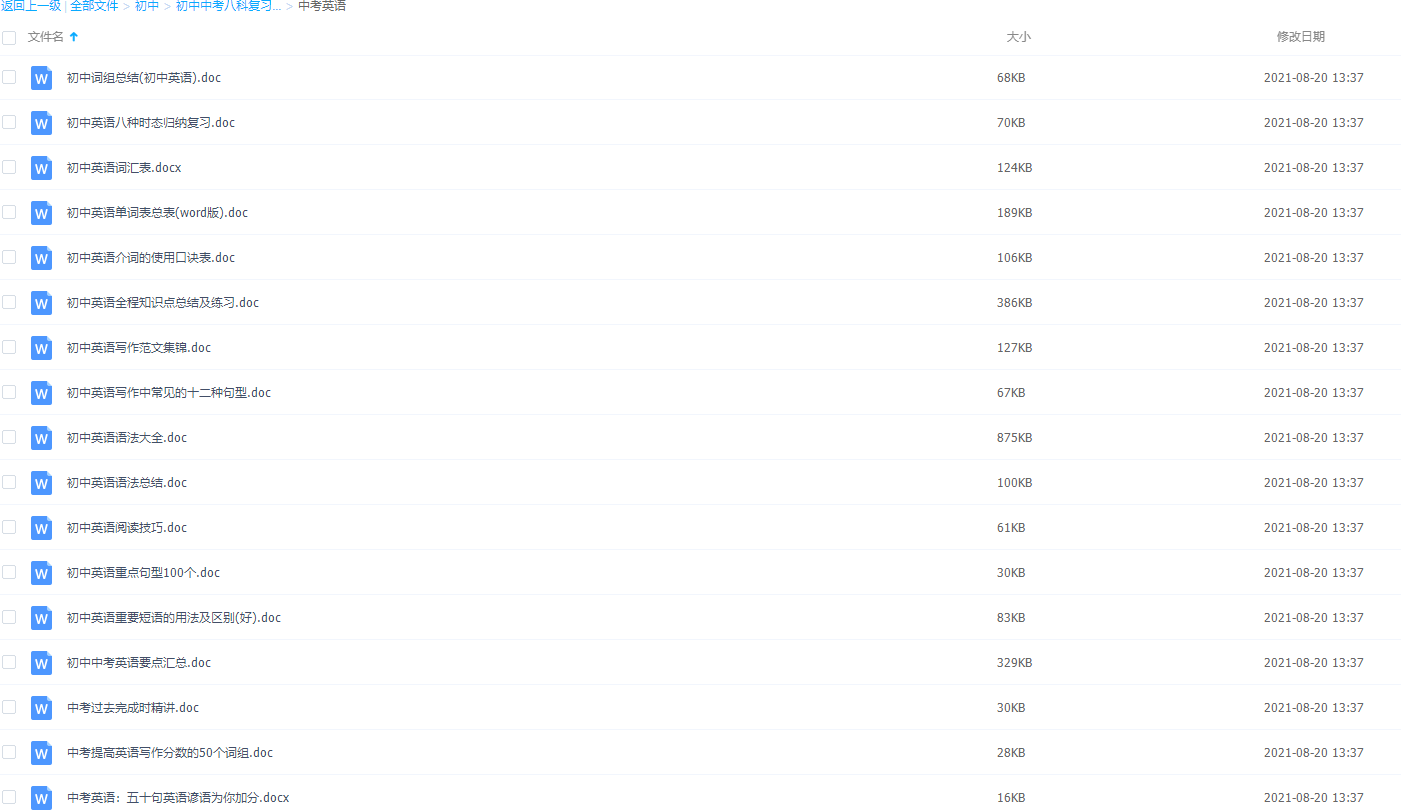Screen dimensions: 1401x812
Task: Open 初中英语语法大全.doc
Action: point(127,438)
